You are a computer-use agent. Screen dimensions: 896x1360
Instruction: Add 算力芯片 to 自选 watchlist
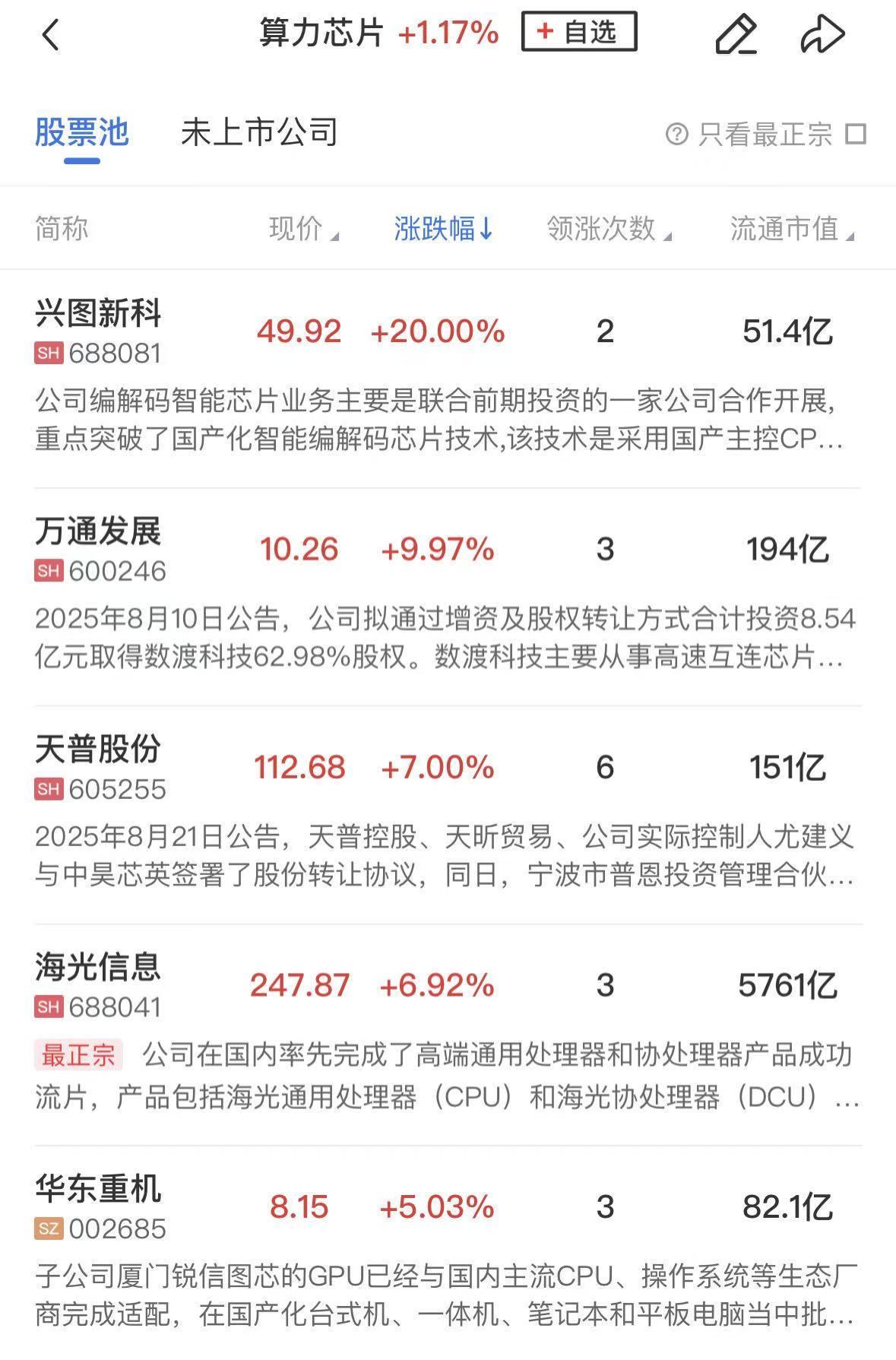point(578,33)
